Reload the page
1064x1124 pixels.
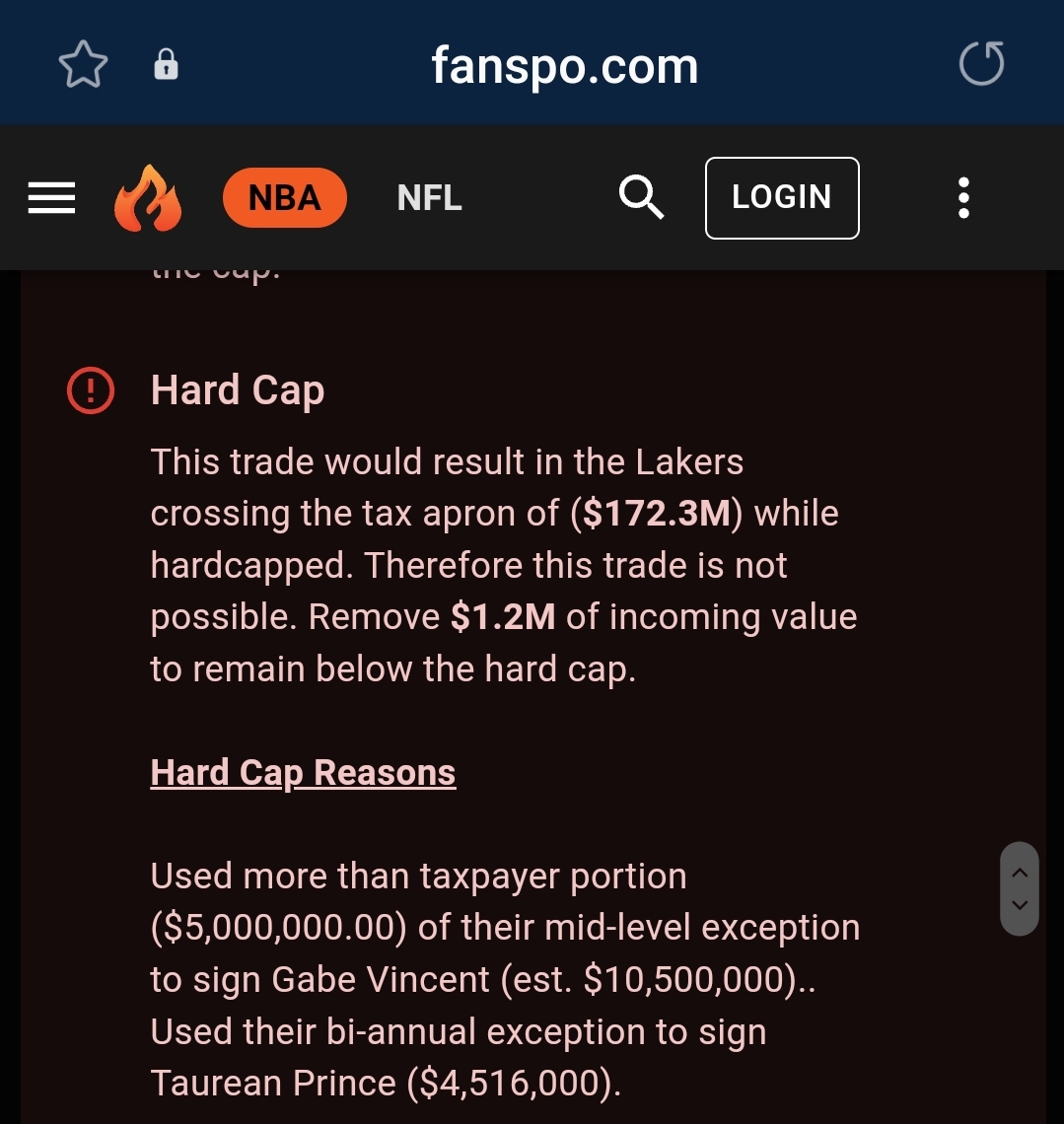pos(981,65)
